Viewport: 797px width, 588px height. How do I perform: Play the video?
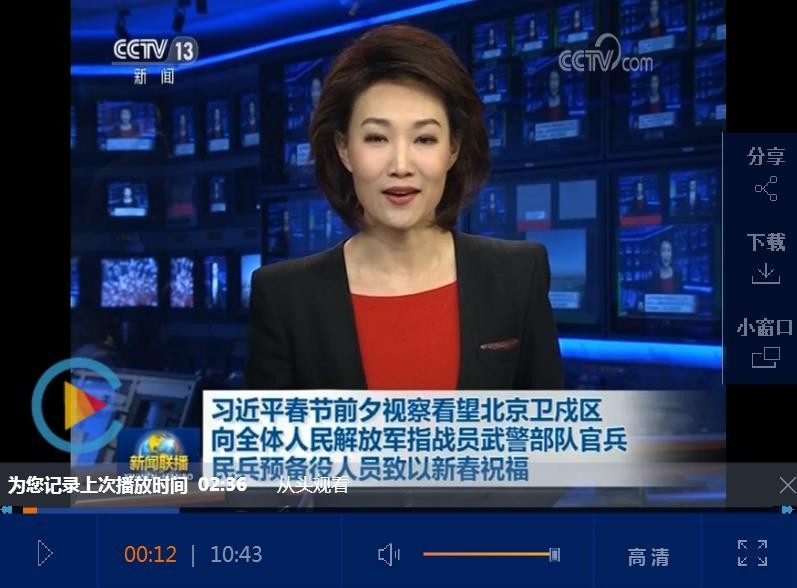(44, 553)
